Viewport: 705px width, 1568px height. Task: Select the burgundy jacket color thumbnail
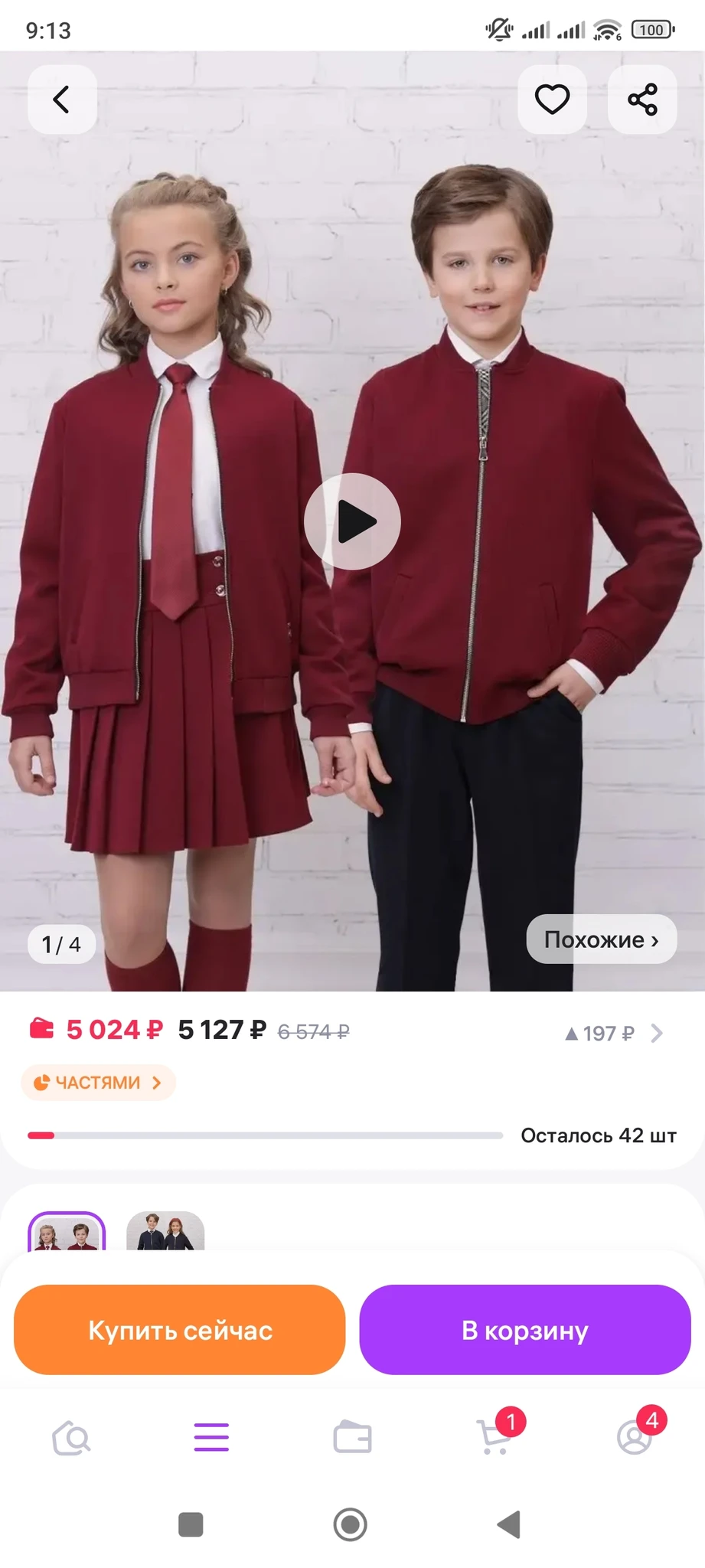point(67,1232)
